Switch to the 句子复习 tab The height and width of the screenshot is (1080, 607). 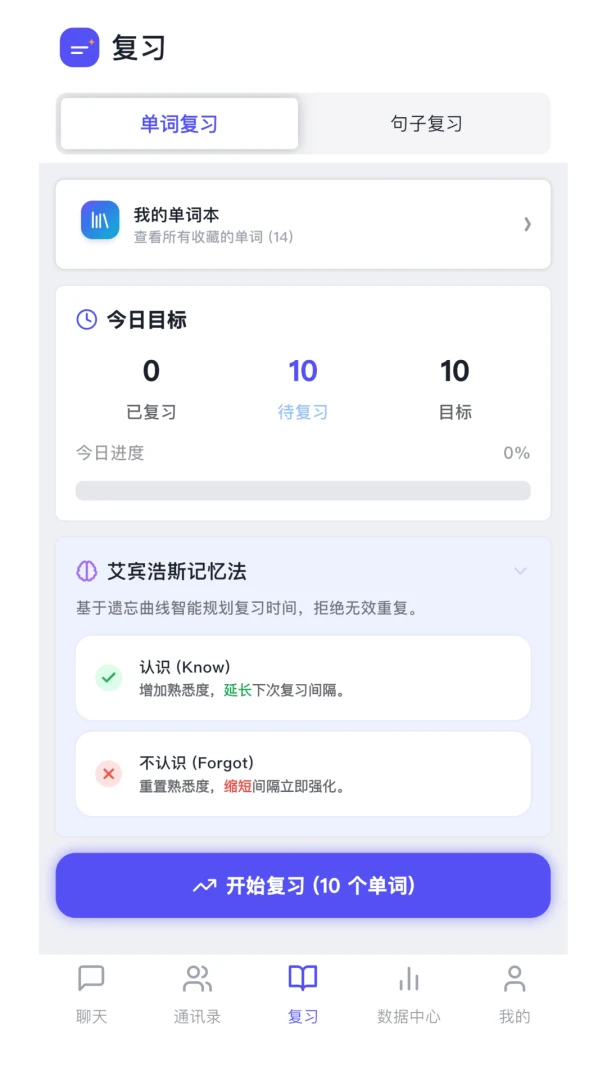pyautogui.click(x=426, y=124)
